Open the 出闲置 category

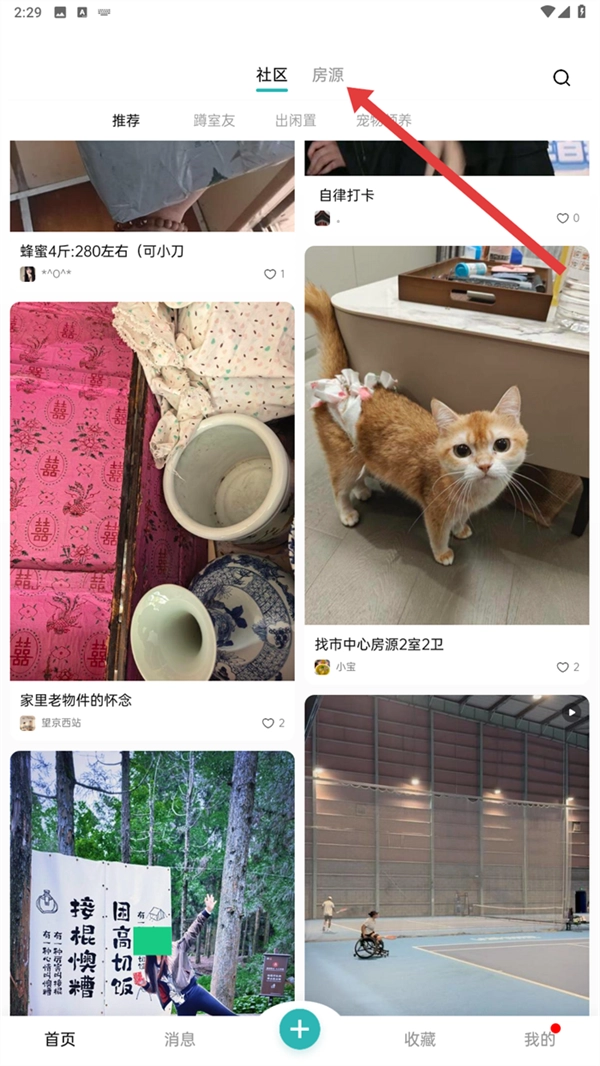point(295,120)
